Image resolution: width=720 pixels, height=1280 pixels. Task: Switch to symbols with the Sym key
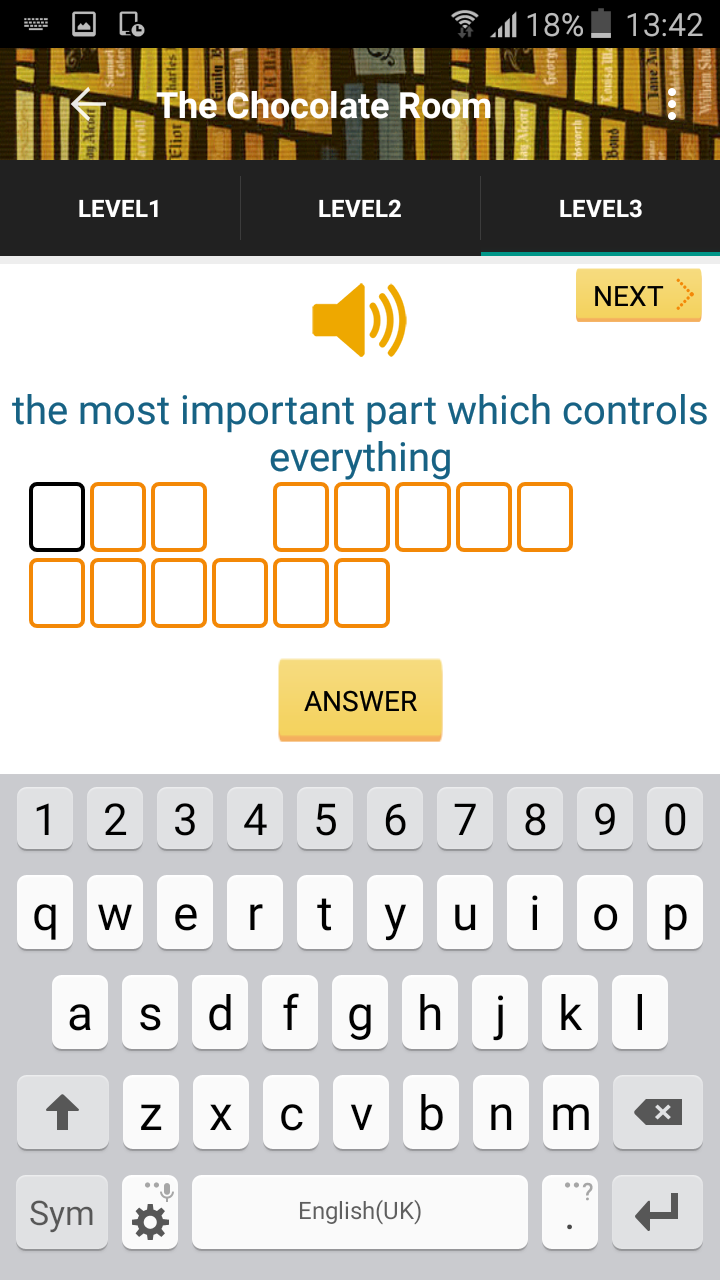point(62,1213)
